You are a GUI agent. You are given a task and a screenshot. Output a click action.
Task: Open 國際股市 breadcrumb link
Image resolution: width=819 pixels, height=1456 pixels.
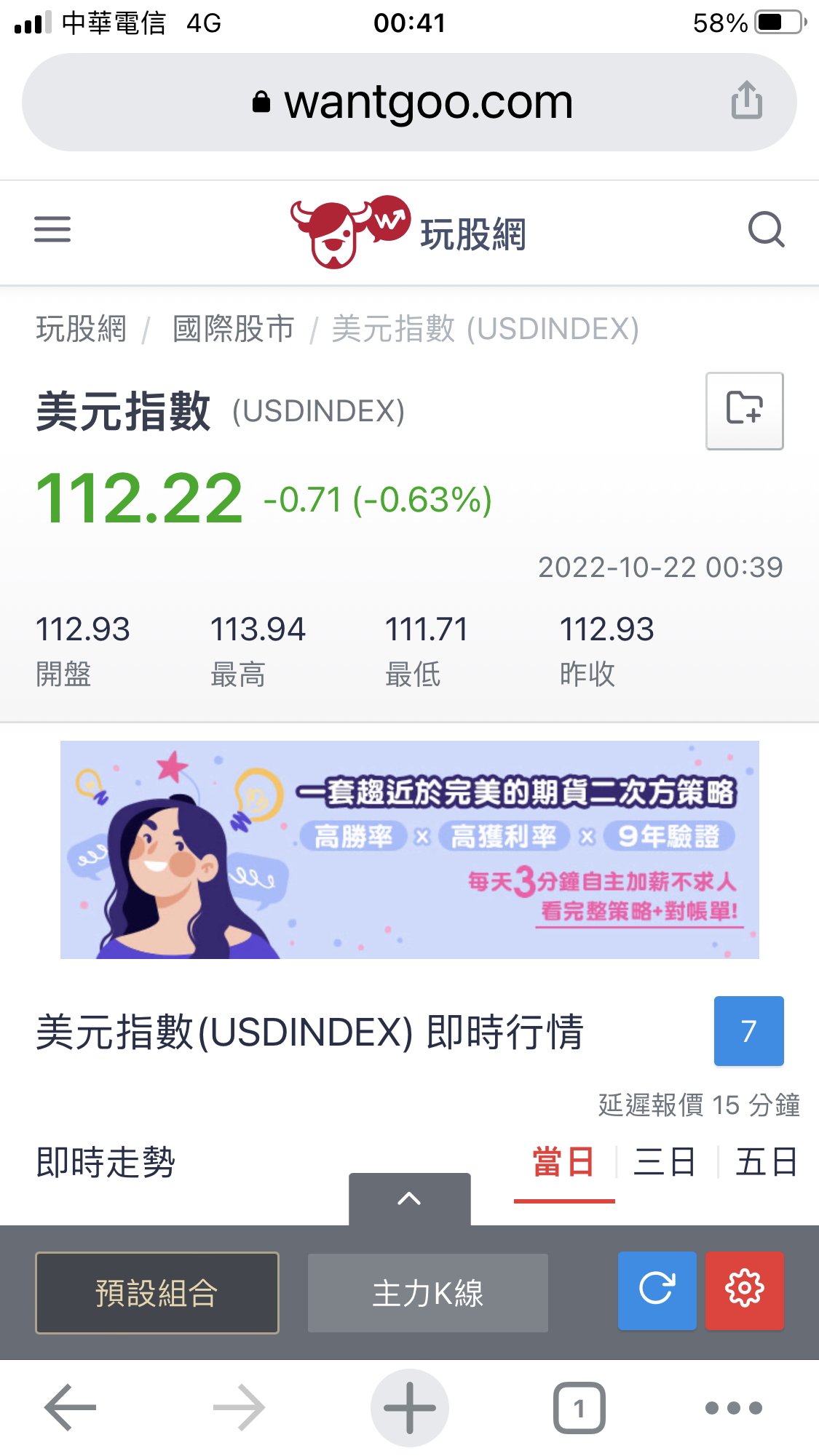point(234,329)
